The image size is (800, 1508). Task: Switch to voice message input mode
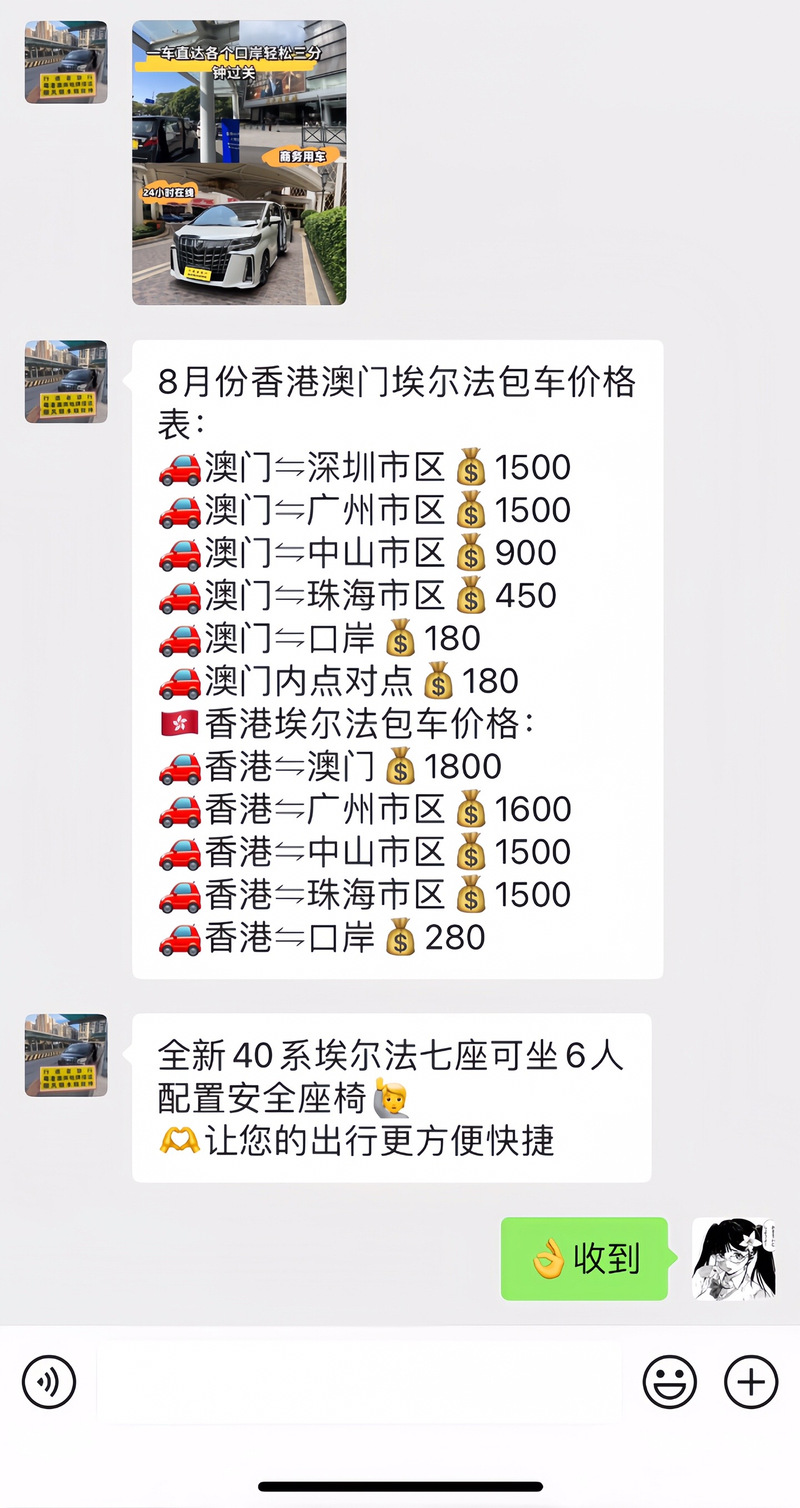pyautogui.click(x=48, y=1381)
